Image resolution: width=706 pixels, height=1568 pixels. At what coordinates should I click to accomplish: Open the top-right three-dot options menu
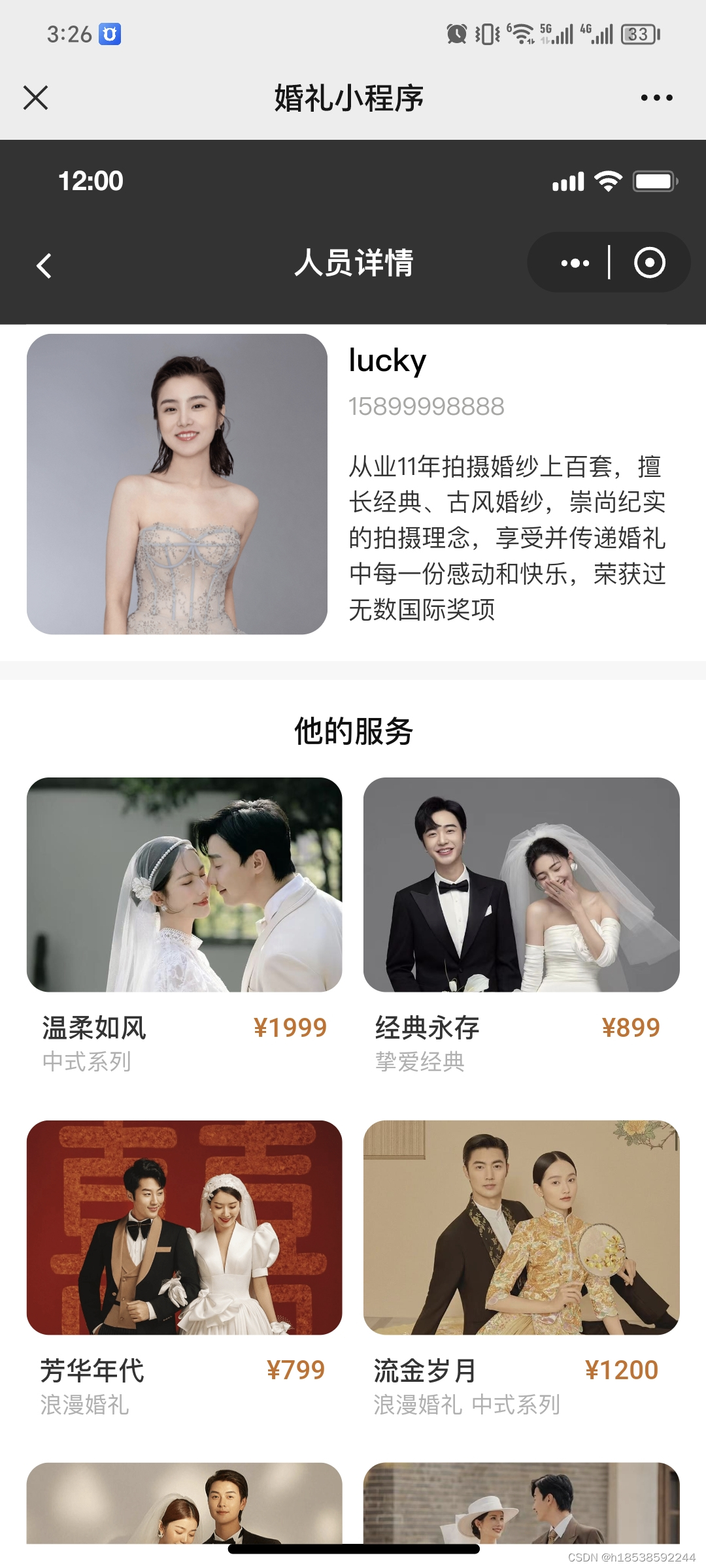pos(656,98)
